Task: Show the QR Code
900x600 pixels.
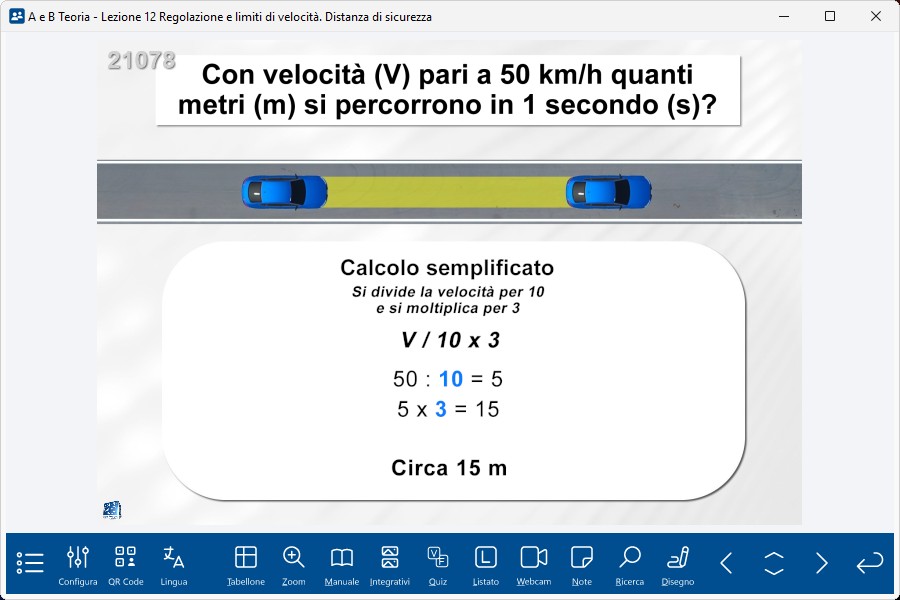Action: 126,564
